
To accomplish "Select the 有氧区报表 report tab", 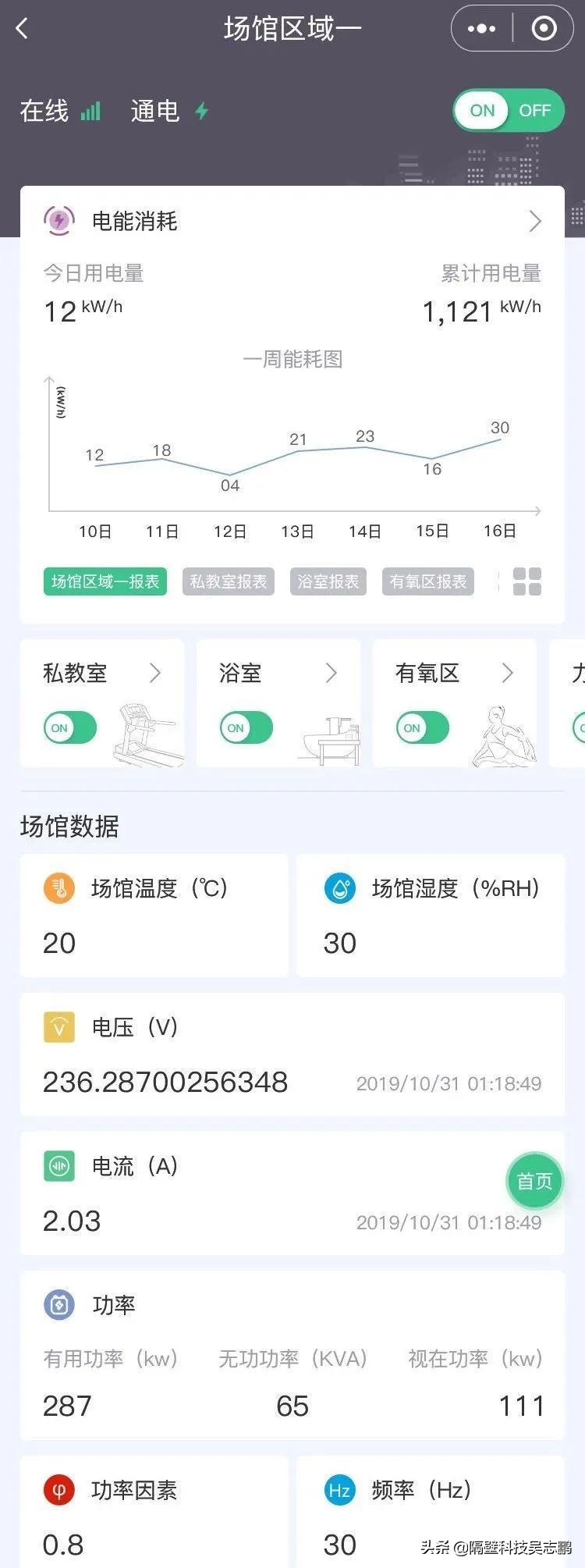I will pos(427,581).
